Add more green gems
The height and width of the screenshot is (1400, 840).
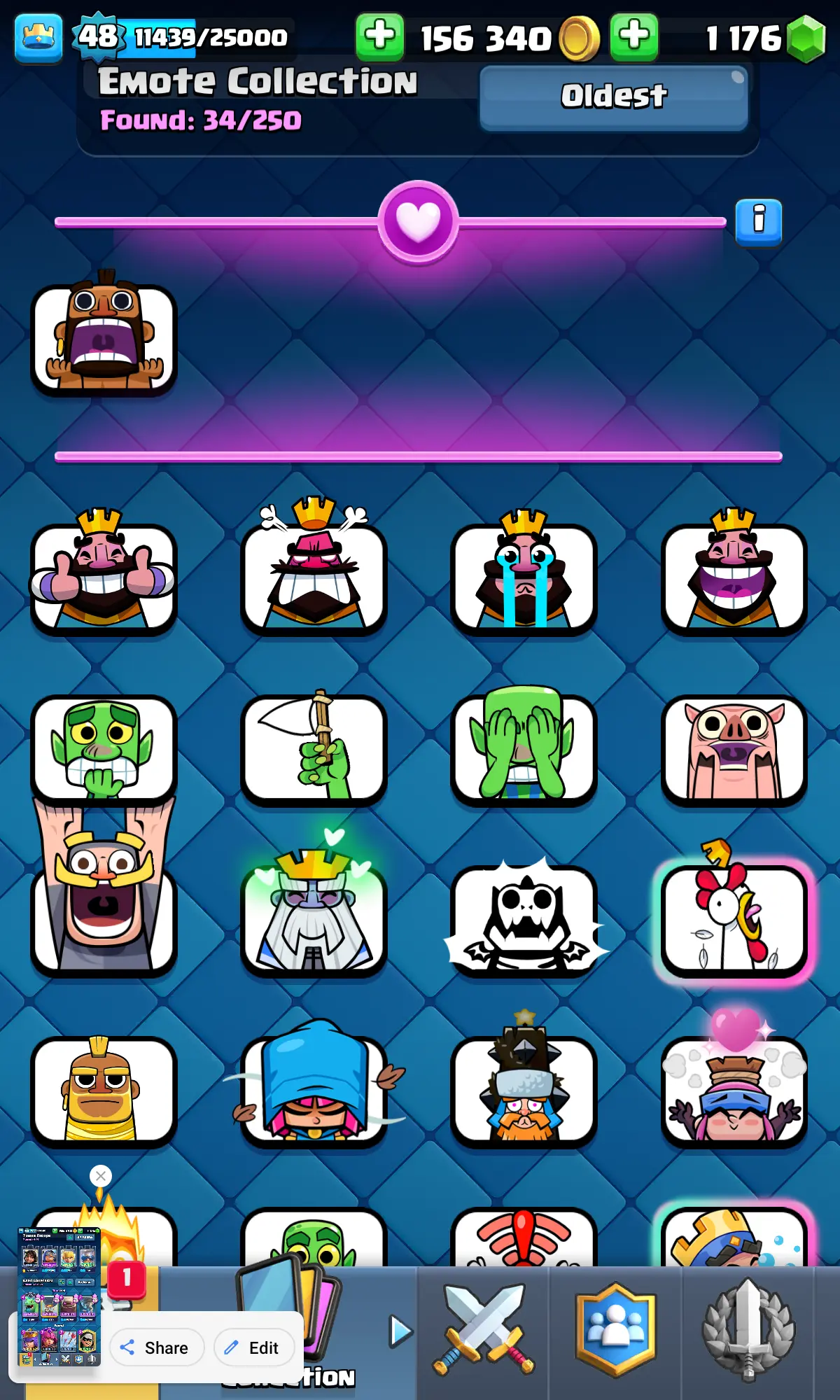point(633,36)
